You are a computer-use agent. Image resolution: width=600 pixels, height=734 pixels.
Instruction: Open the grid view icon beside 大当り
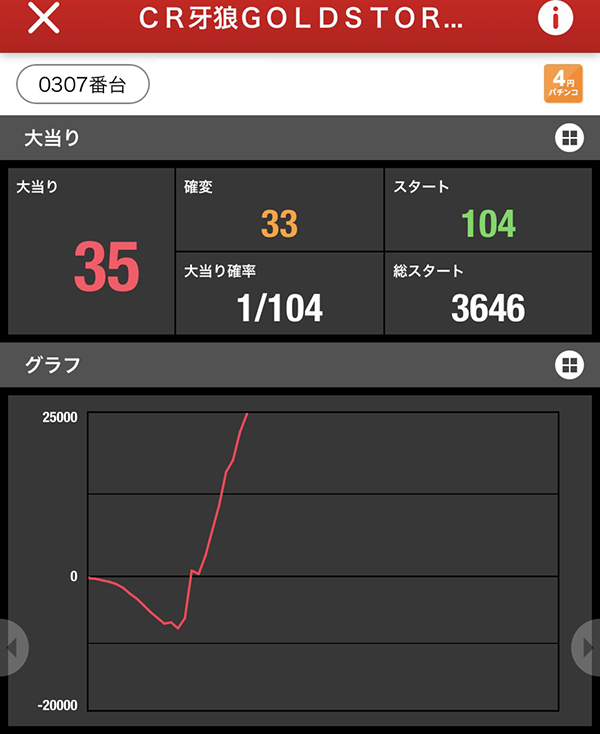569,139
